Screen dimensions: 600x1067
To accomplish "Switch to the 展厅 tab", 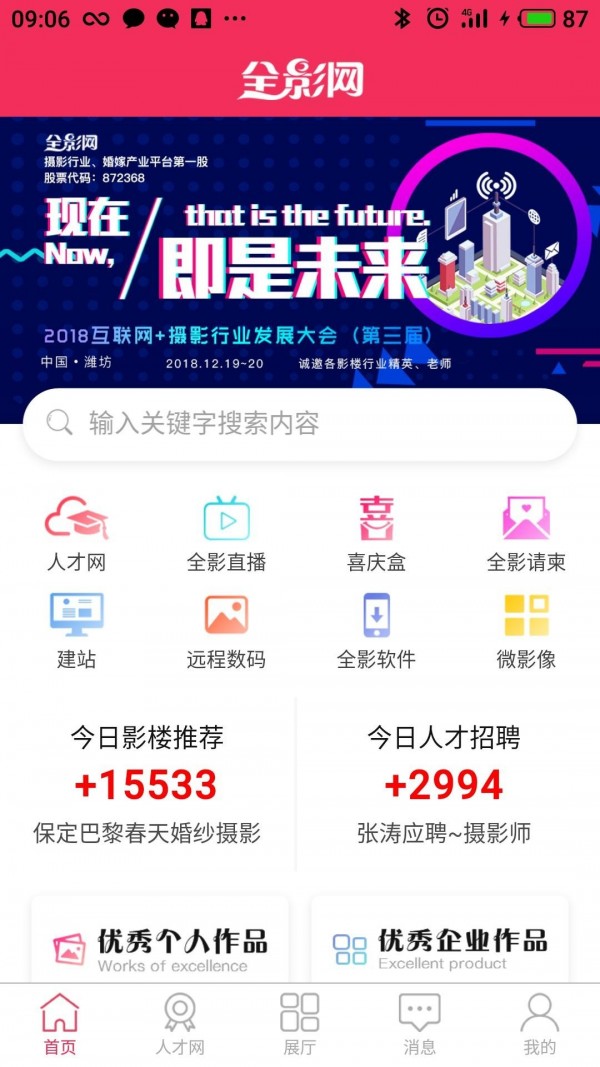I will coord(300,1024).
